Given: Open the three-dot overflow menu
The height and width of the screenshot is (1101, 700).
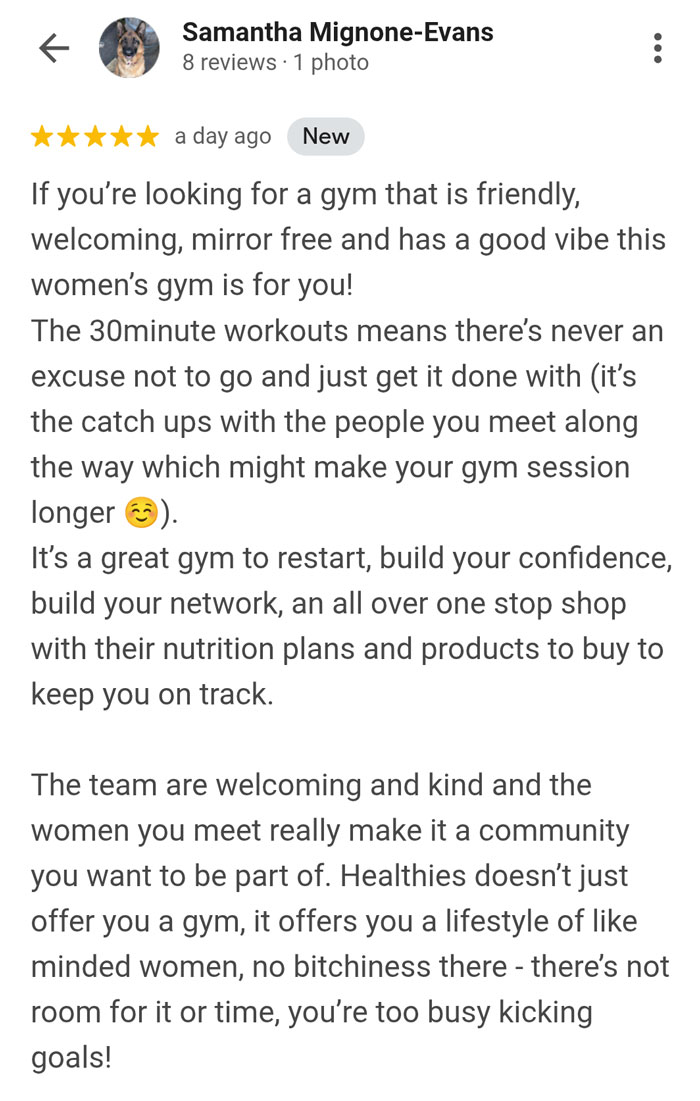Looking at the screenshot, I should coord(657,48).
